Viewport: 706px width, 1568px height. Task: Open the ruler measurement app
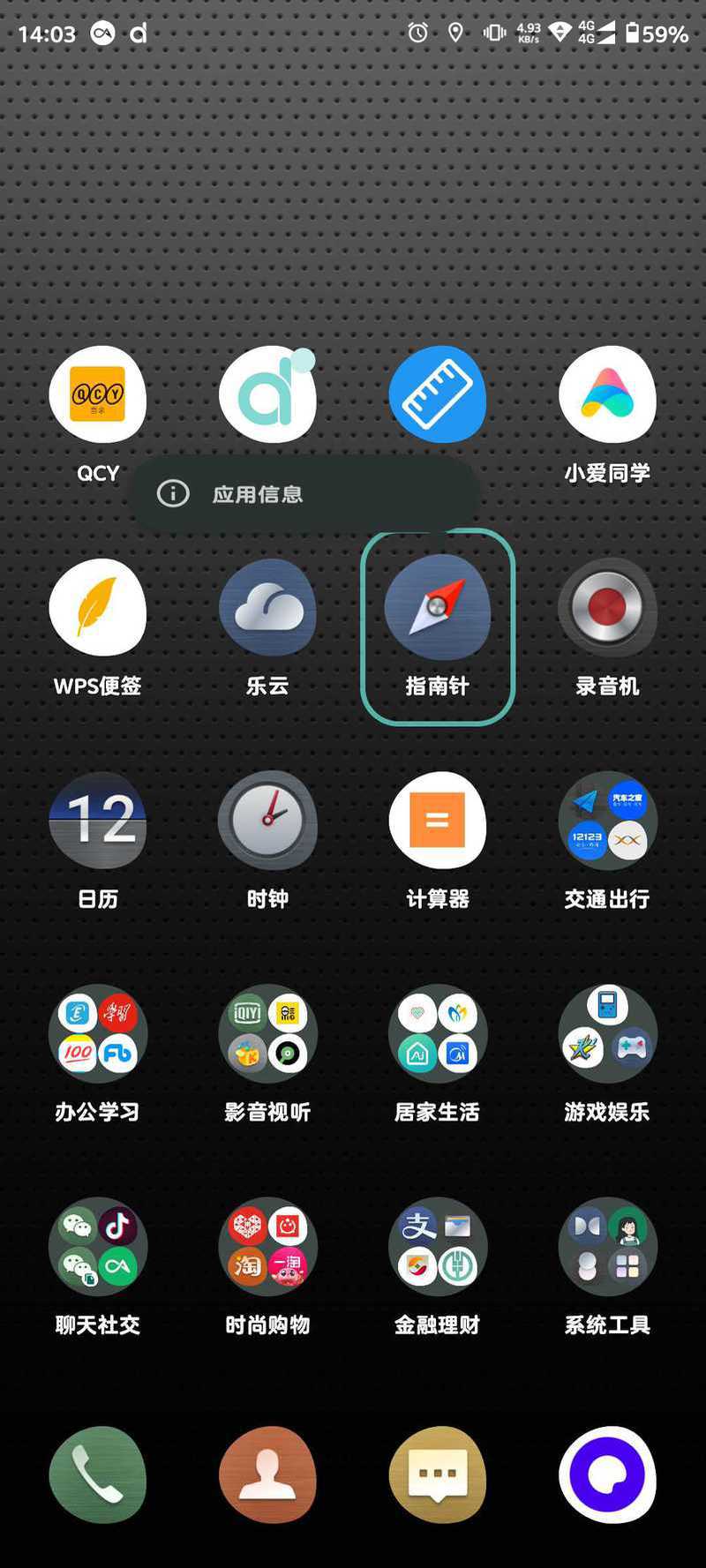(437, 394)
